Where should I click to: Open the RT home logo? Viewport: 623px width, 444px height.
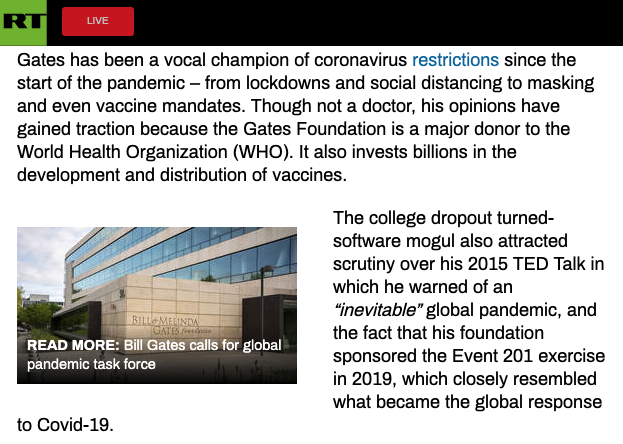coord(24,20)
